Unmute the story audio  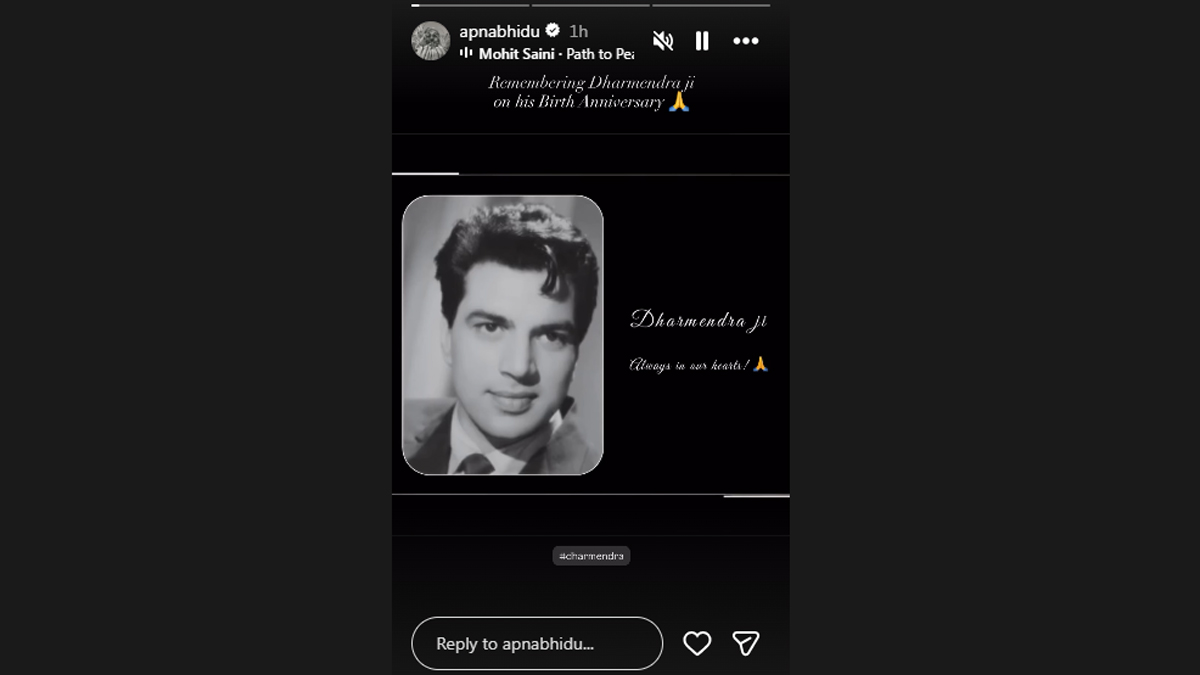[662, 41]
